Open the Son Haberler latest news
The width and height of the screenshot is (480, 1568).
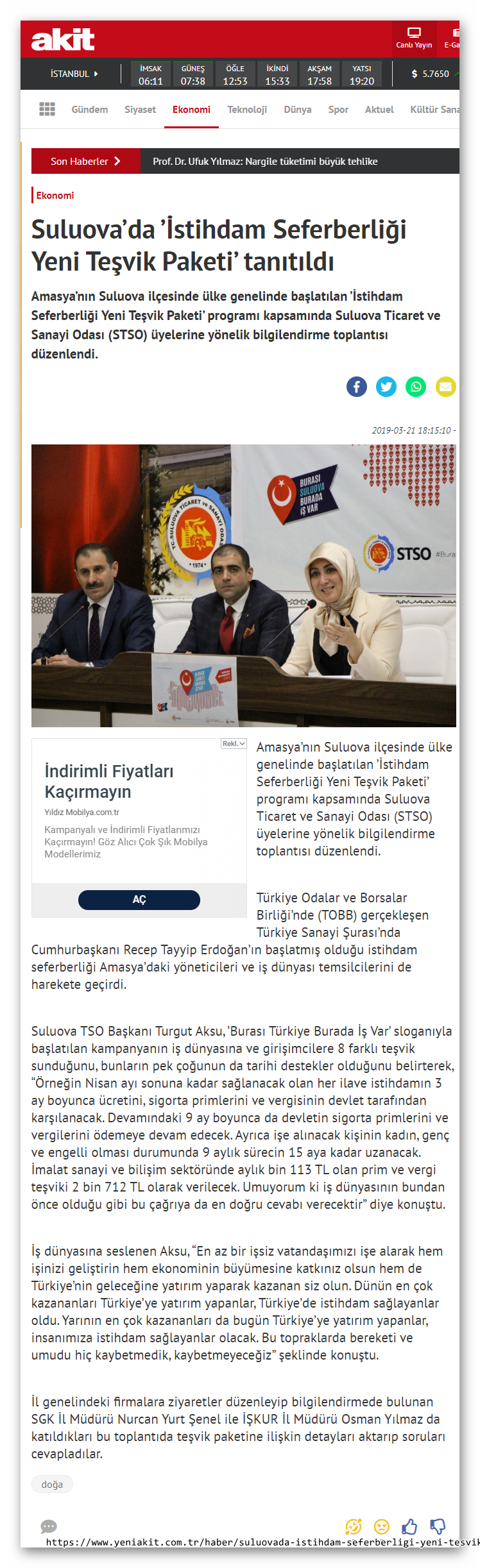coord(85,162)
